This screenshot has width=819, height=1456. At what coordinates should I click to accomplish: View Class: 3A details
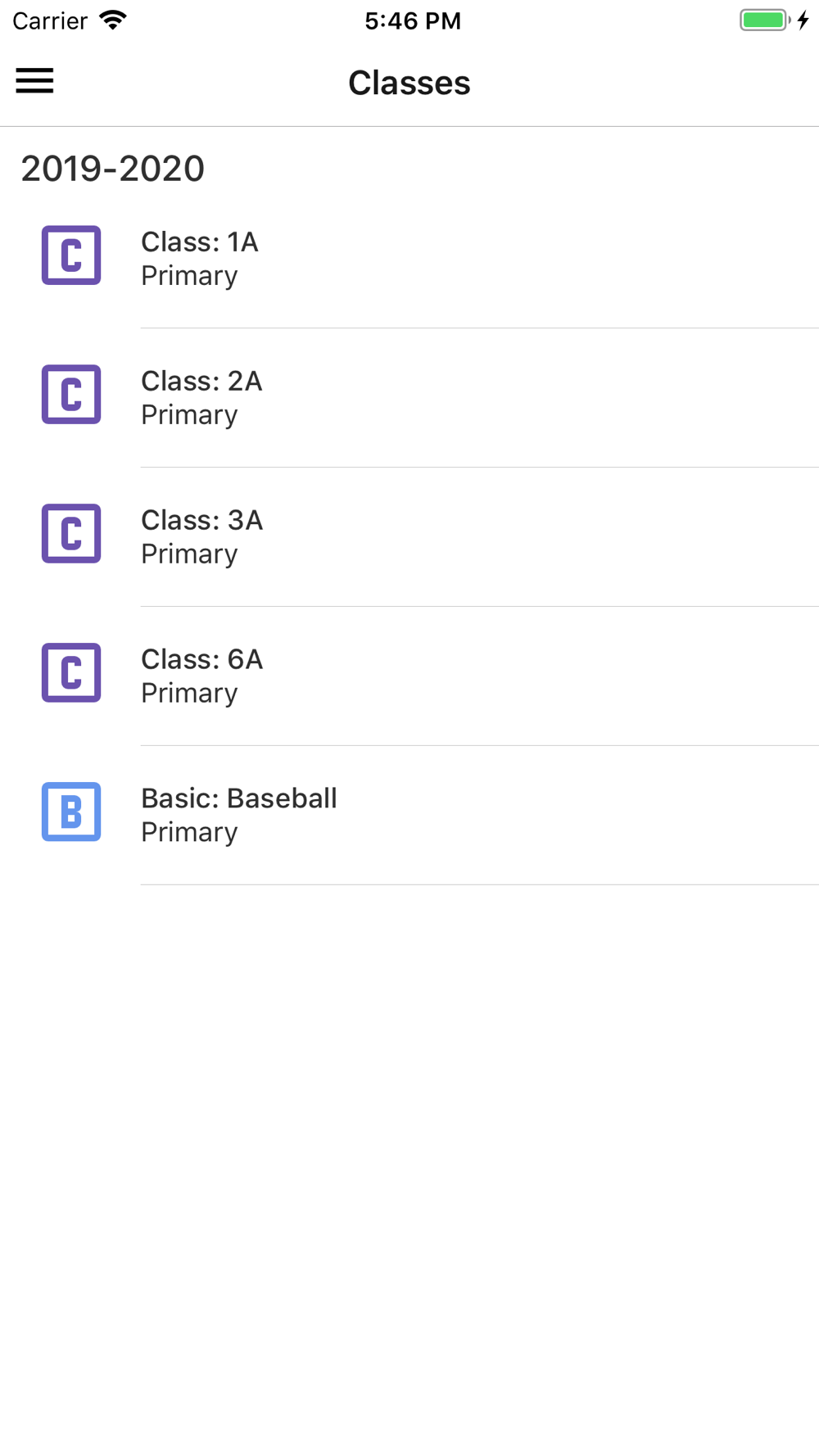click(409, 537)
